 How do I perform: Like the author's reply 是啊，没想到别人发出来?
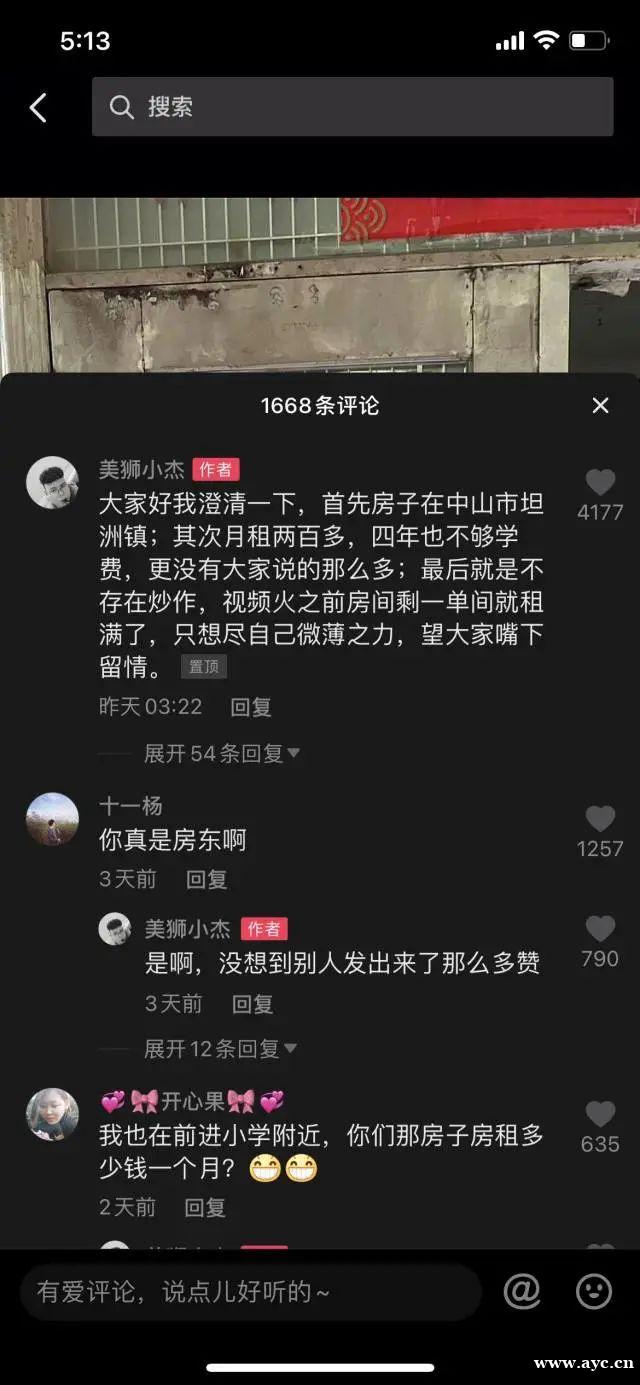pyautogui.click(x=600, y=930)
